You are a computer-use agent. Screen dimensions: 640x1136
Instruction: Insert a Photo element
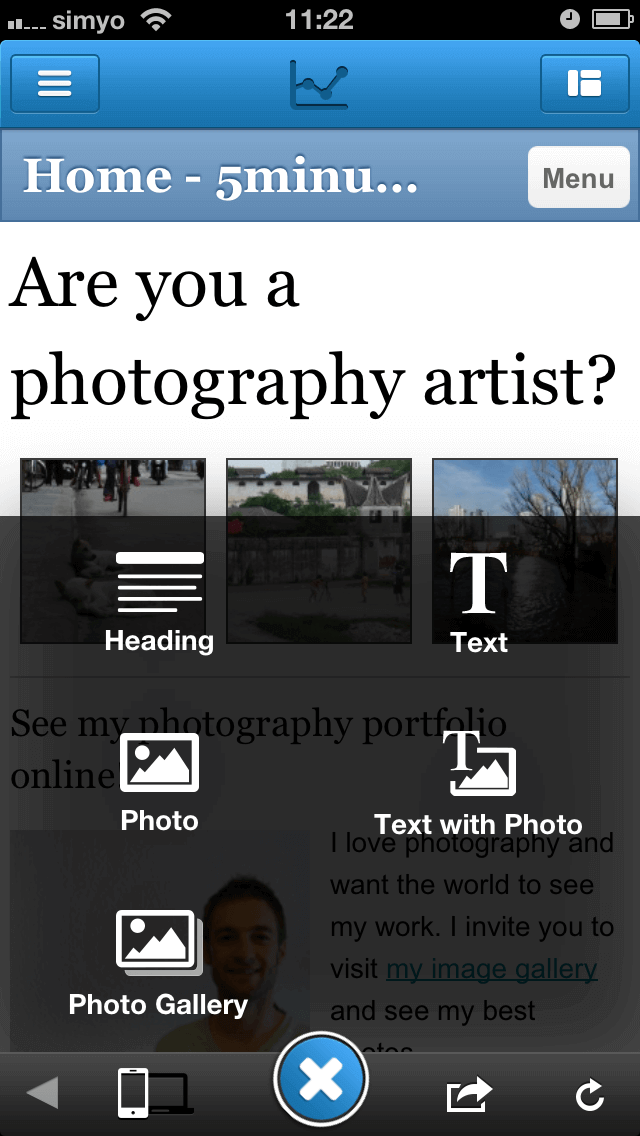point(159,782)
